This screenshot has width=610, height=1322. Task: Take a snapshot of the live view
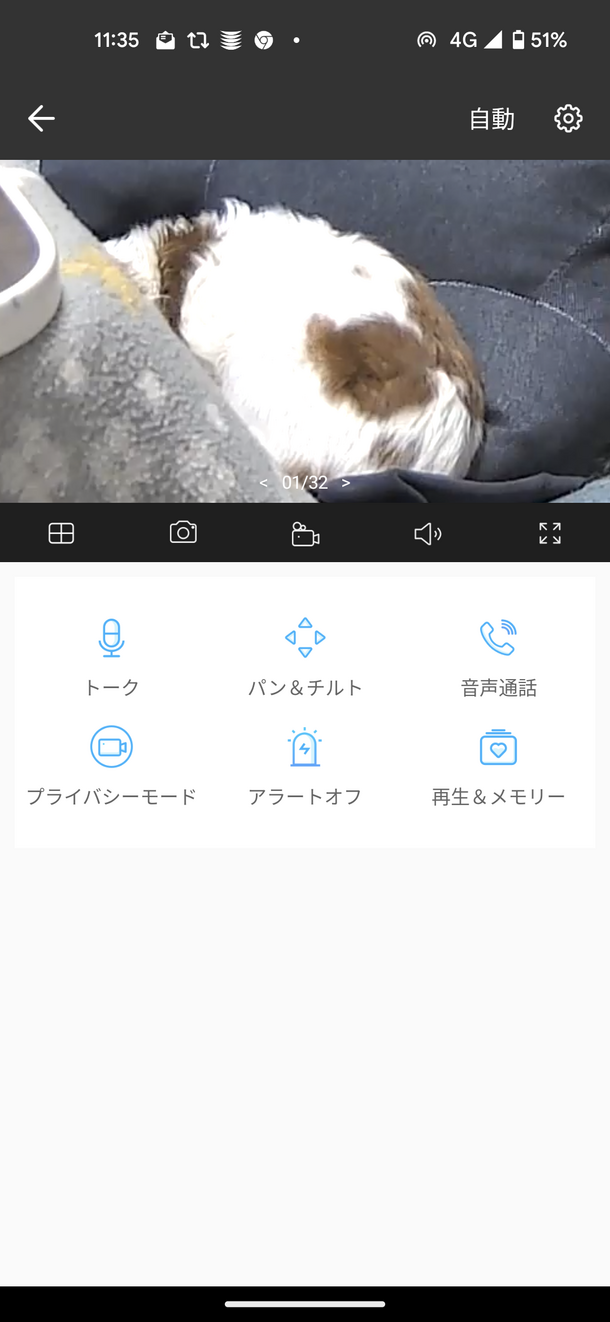click(183, 533)
